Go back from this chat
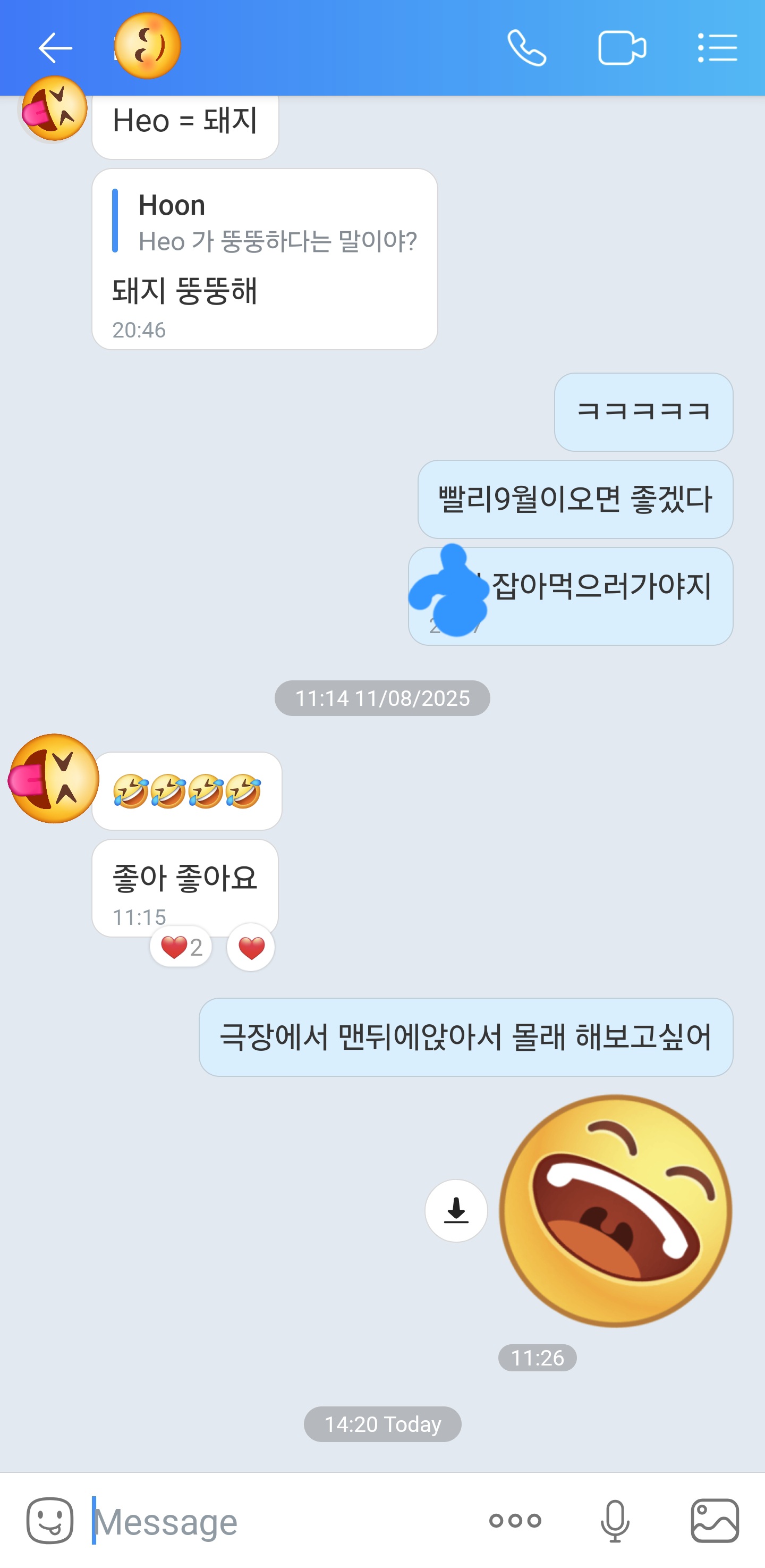Screen dimensions: 765x1568 55,48
